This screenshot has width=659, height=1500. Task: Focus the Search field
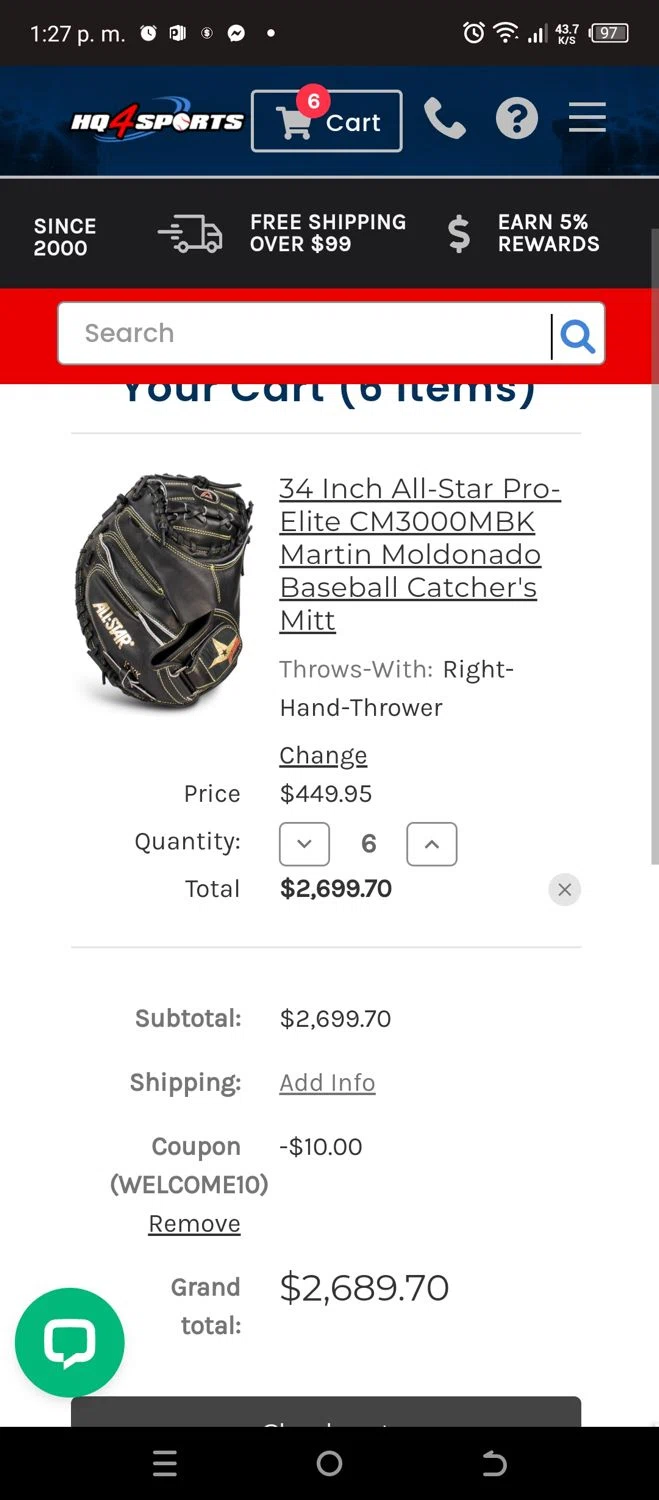(x=305, y=333)
